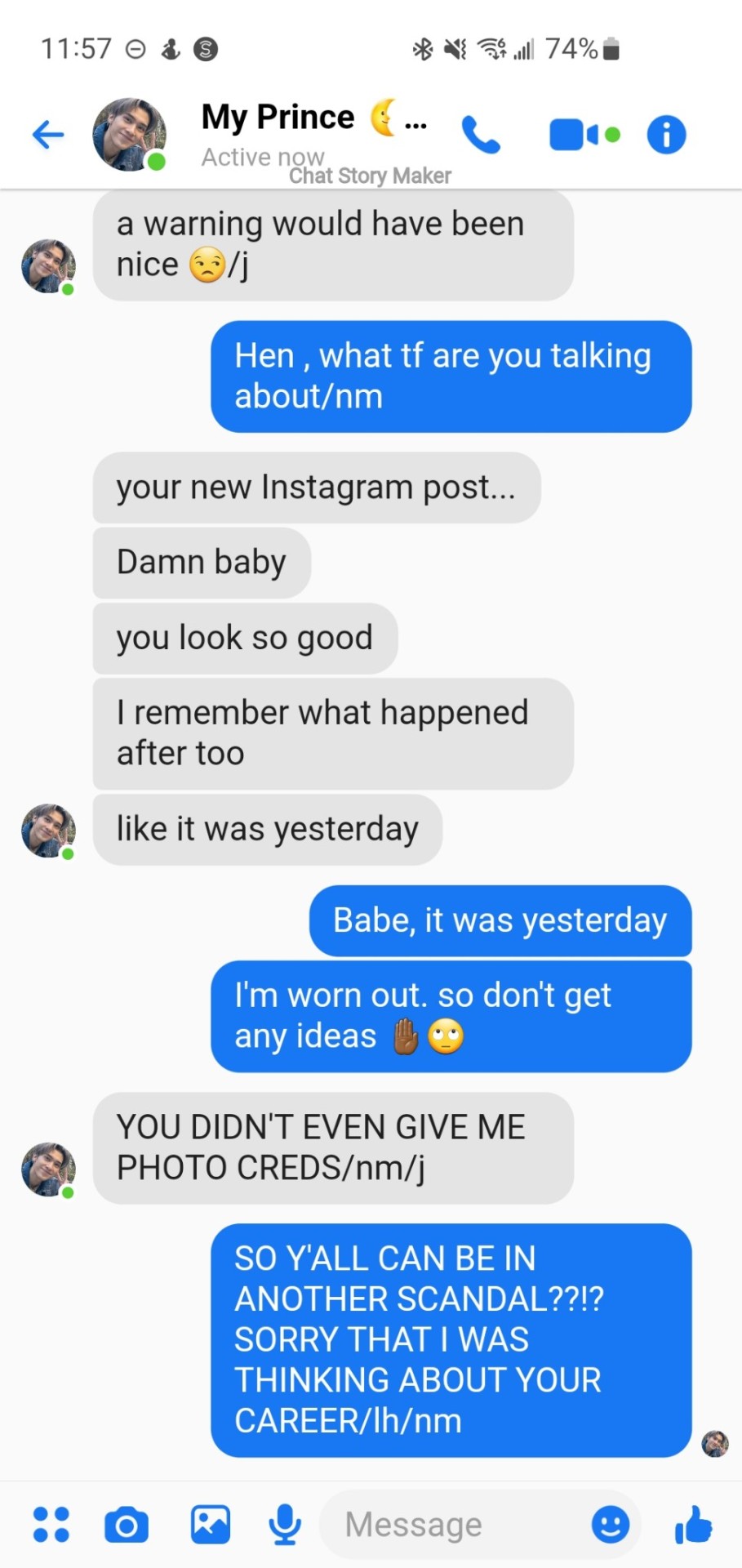Start a voice call with My Prince

coord(481,135)
